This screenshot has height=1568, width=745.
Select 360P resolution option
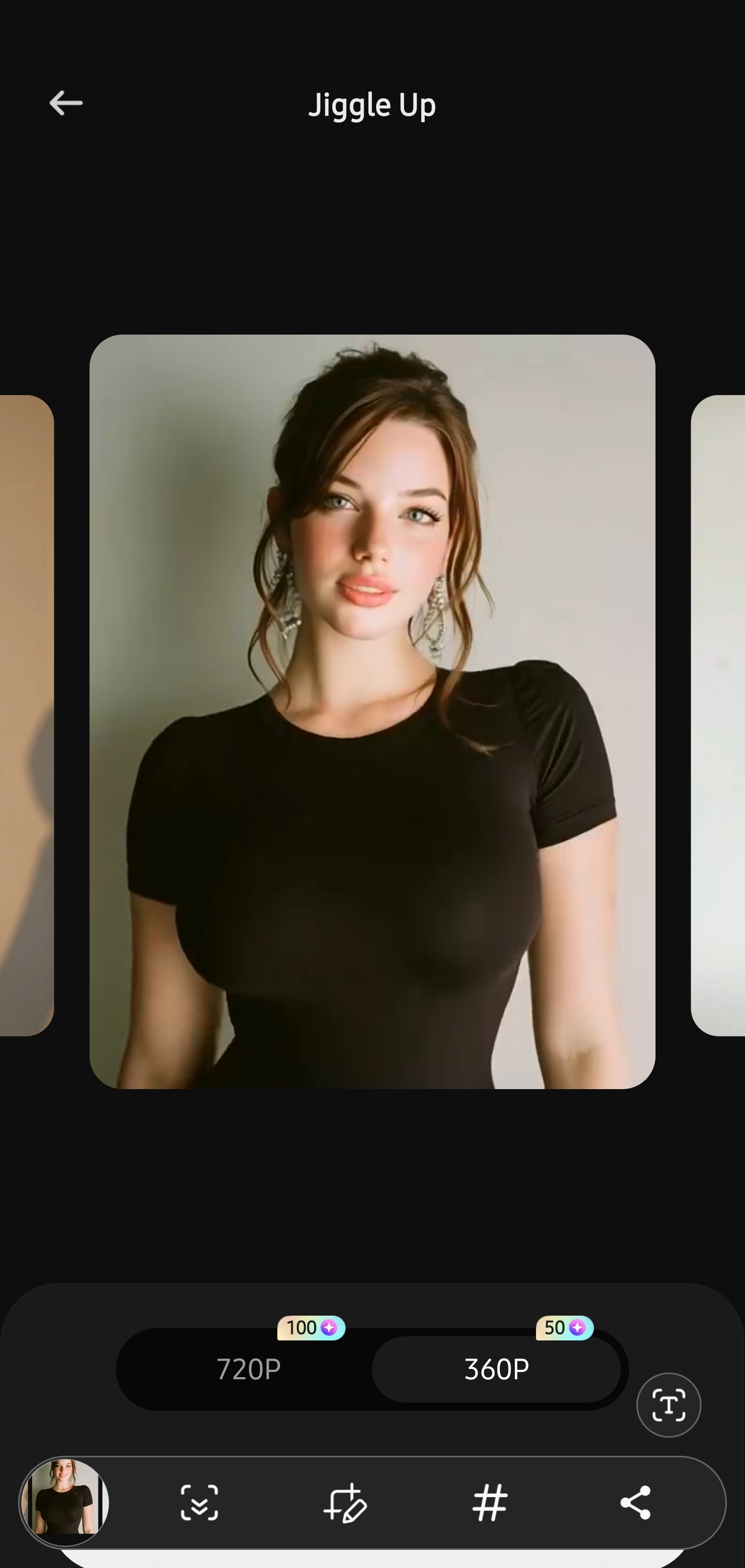(x=497, y=1369)
